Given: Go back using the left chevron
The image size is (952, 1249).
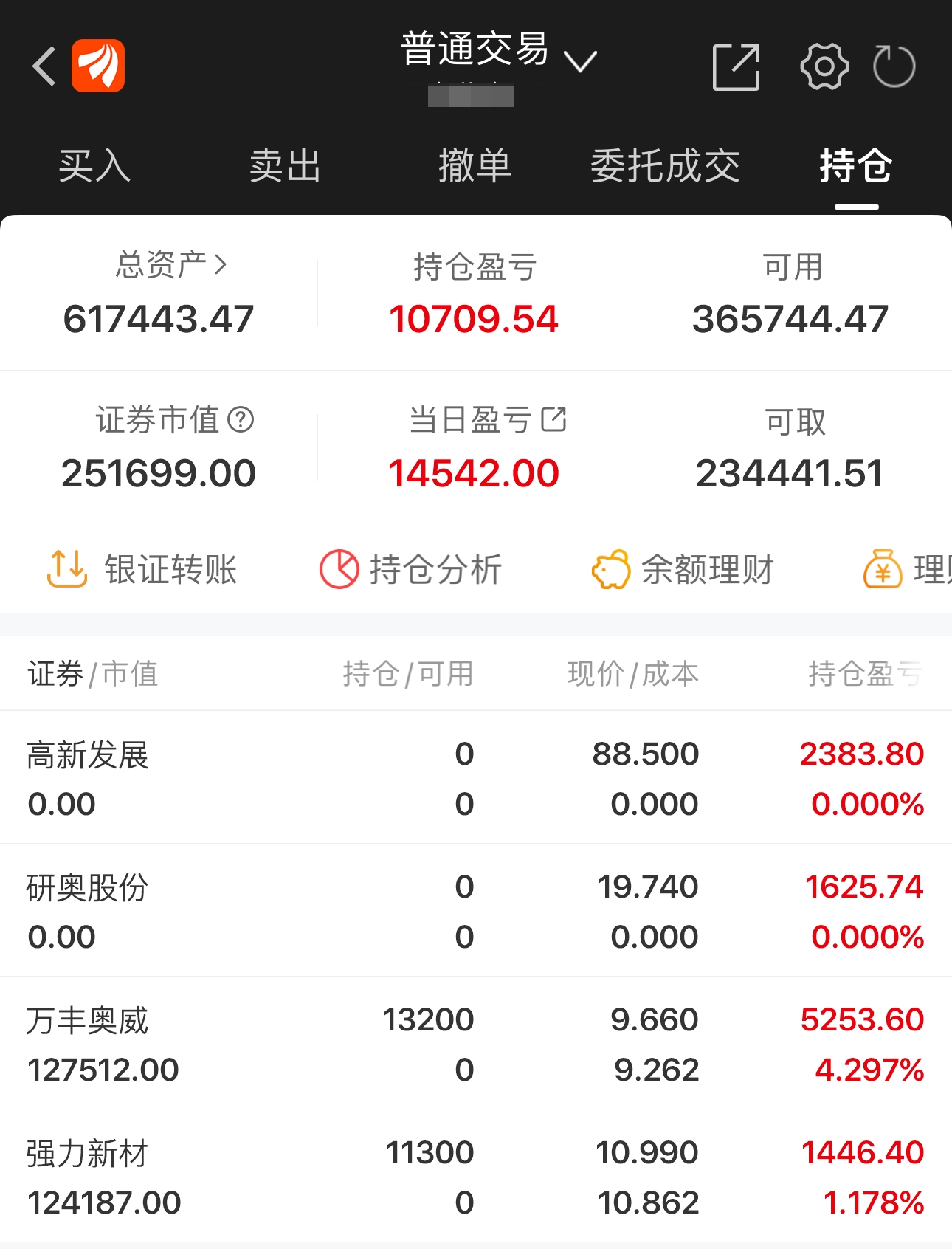Looking at the screenshot, I should 43,65.
